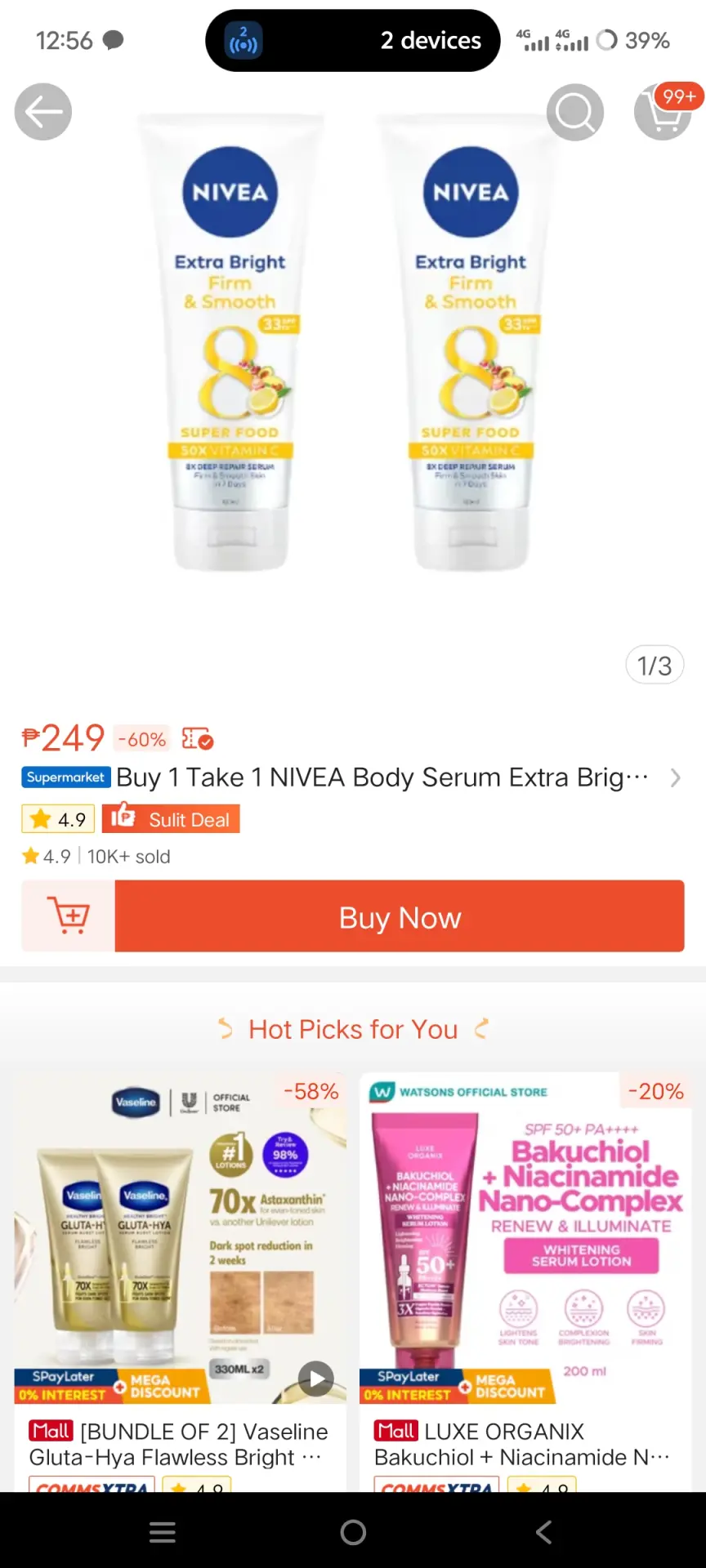Tap the Sulit Deal tag

pyautogui.click(x=171, y=819)
